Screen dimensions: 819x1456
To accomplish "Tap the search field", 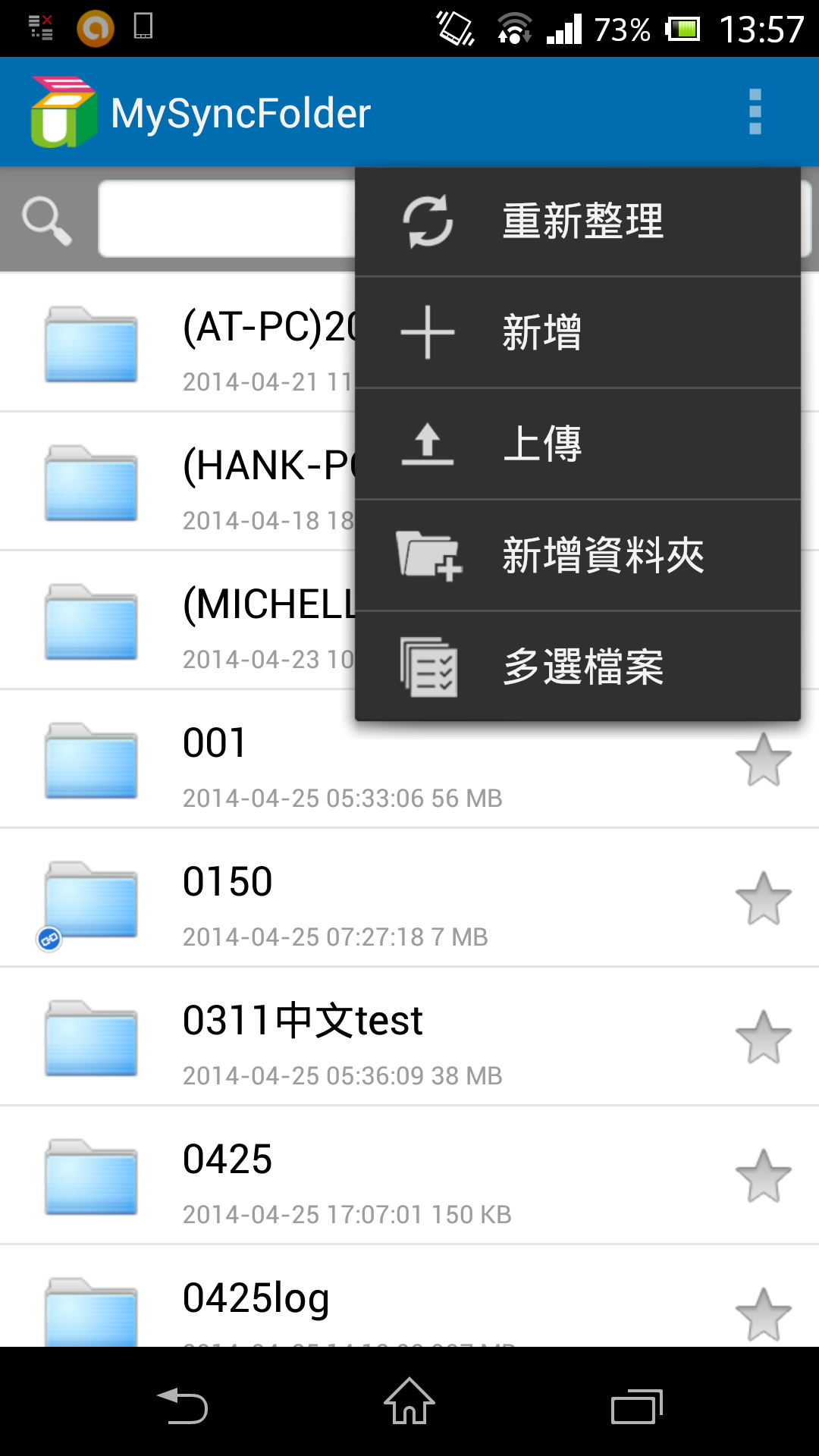I will 227,218.
